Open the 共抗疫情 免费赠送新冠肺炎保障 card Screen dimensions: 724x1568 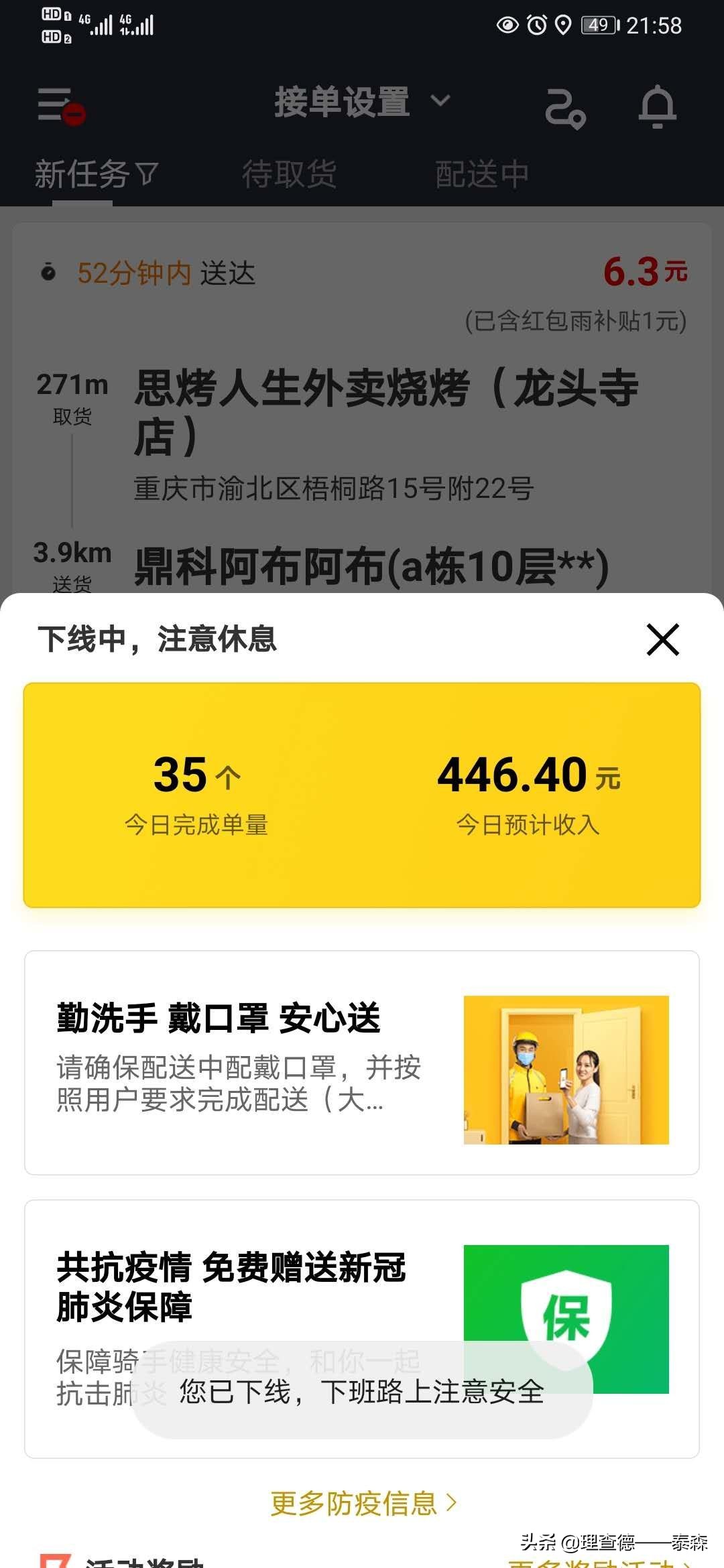point(362,1329)
